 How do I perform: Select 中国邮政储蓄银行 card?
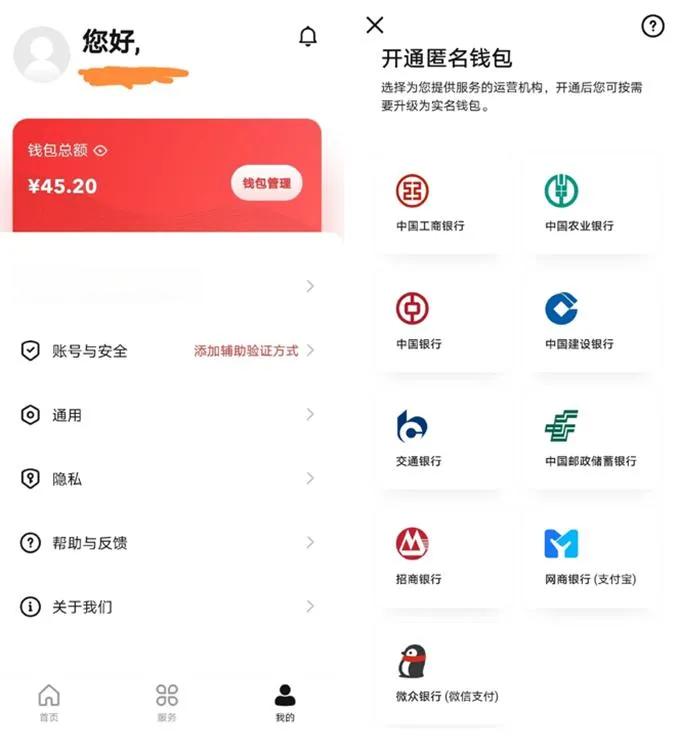tap(590, 439)
